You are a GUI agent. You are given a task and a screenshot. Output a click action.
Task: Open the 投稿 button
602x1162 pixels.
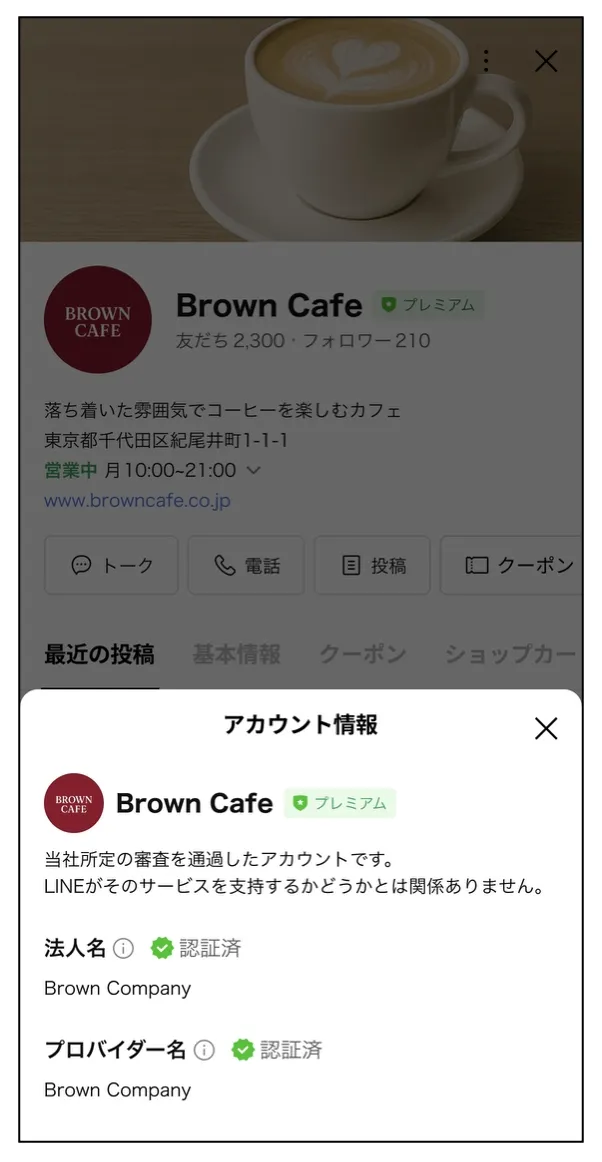coord(372,565)
